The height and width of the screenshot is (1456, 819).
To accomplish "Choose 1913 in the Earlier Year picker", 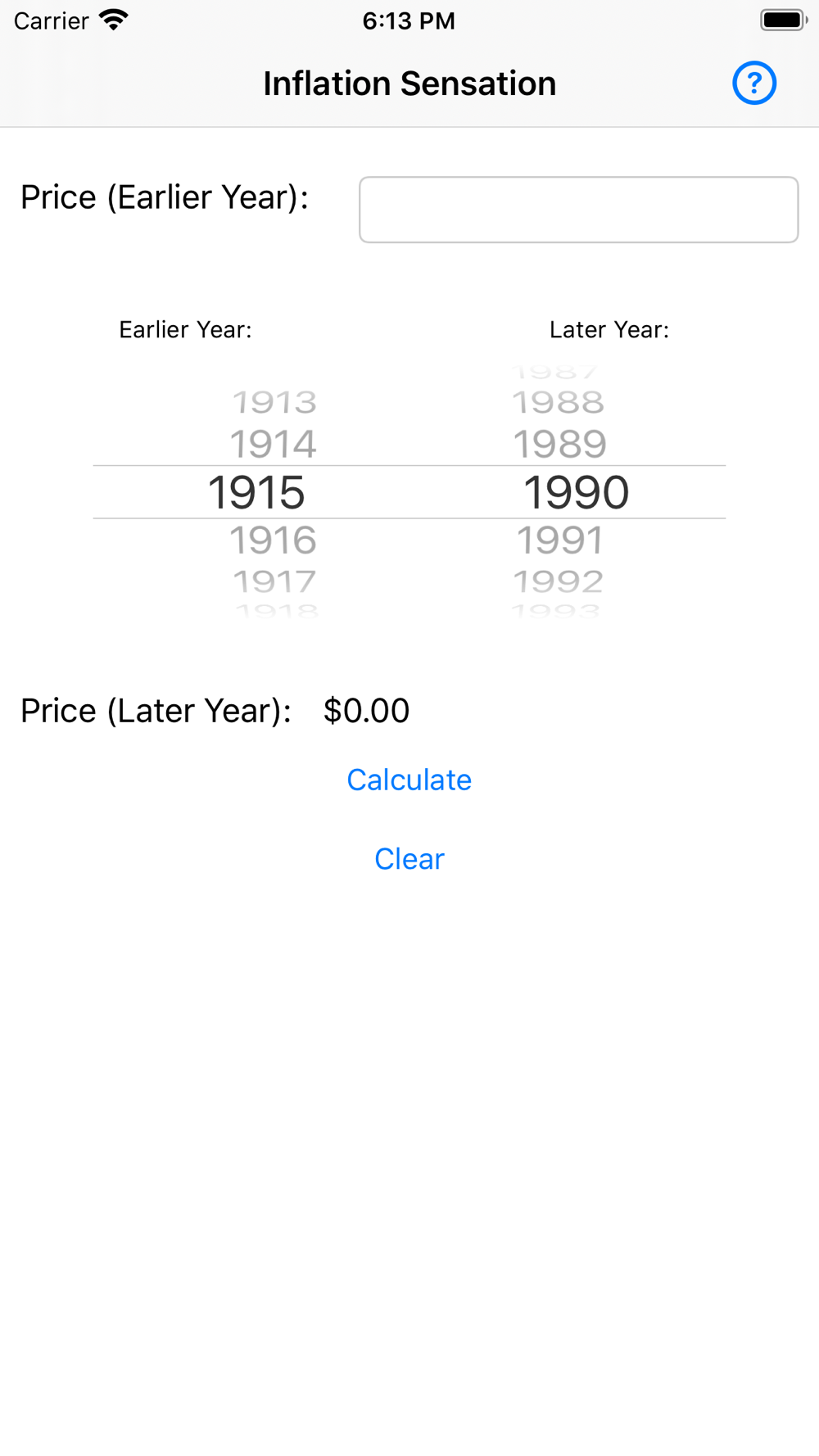I will pos(274,402).
